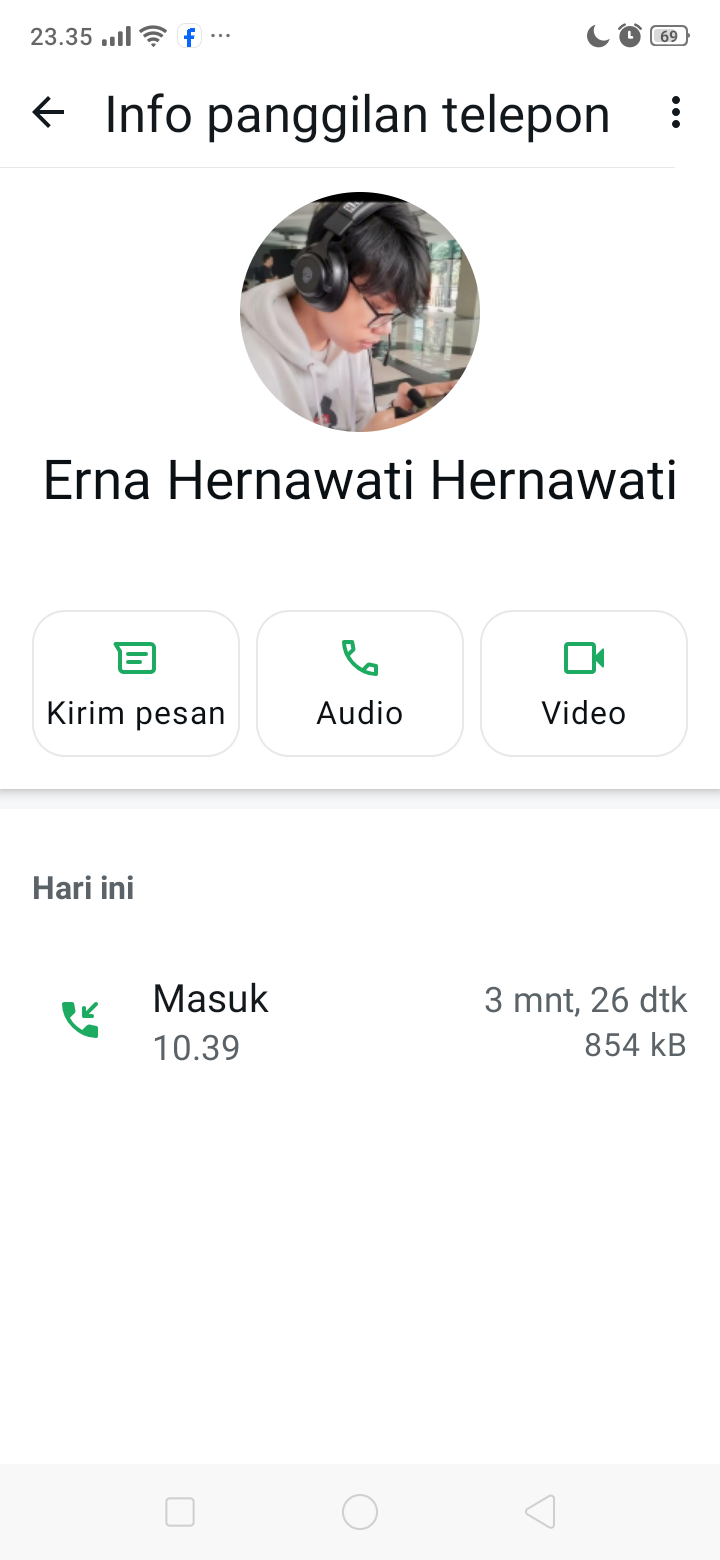Start a Video call
Viewport: 720px width, 1560px height.
click(584, 683)
